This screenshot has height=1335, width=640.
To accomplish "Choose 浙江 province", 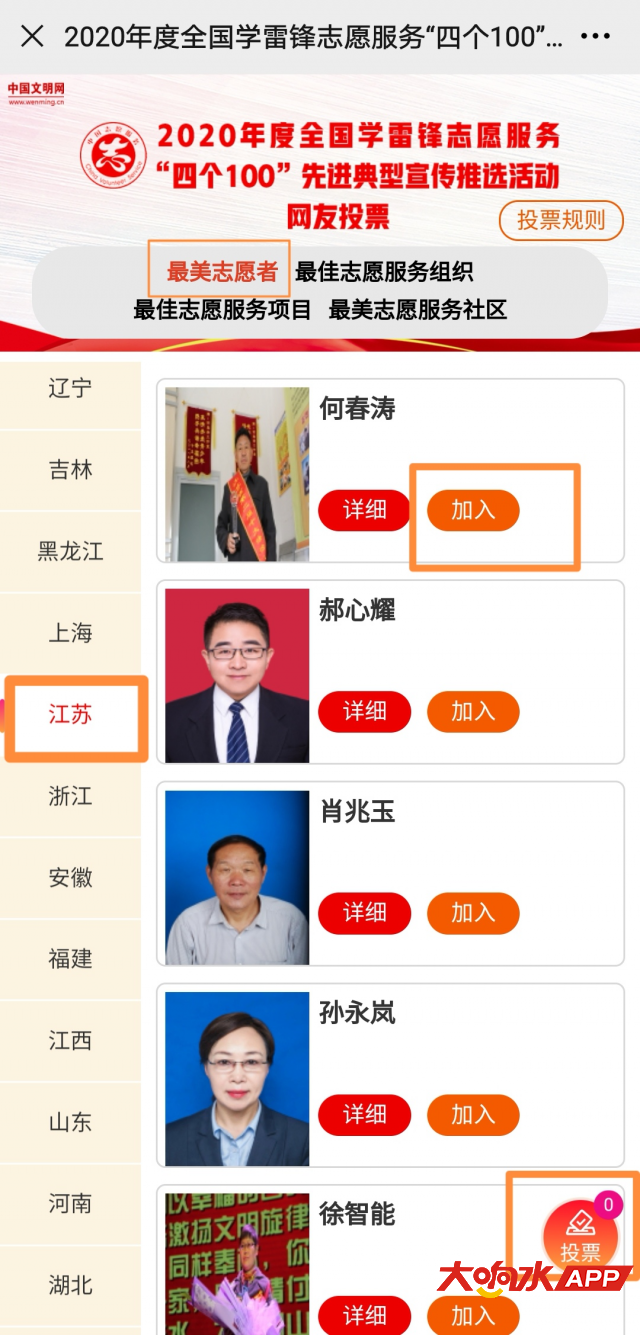I will [70, 796].
